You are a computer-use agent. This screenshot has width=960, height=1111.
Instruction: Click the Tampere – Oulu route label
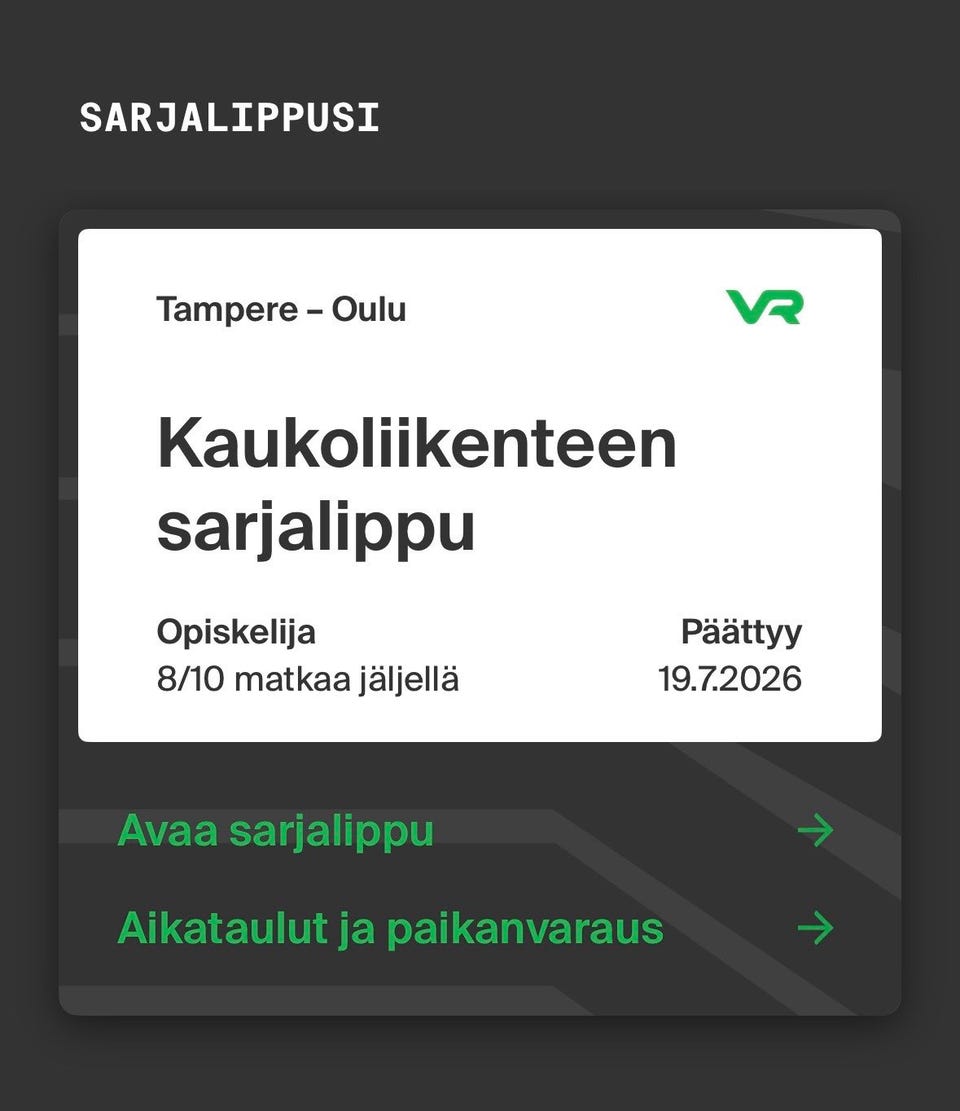point(281,309)
